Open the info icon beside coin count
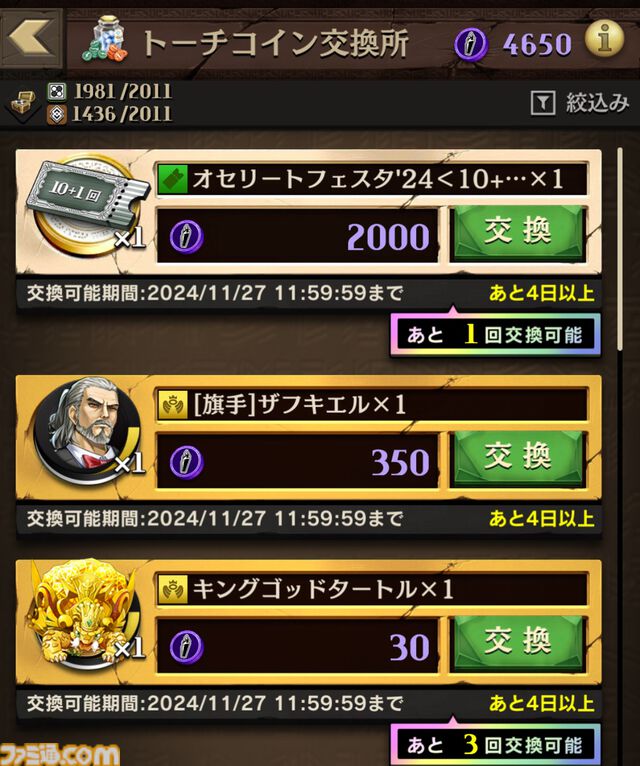The height and width of the screenshot is (766, 640). pos(602,41)
